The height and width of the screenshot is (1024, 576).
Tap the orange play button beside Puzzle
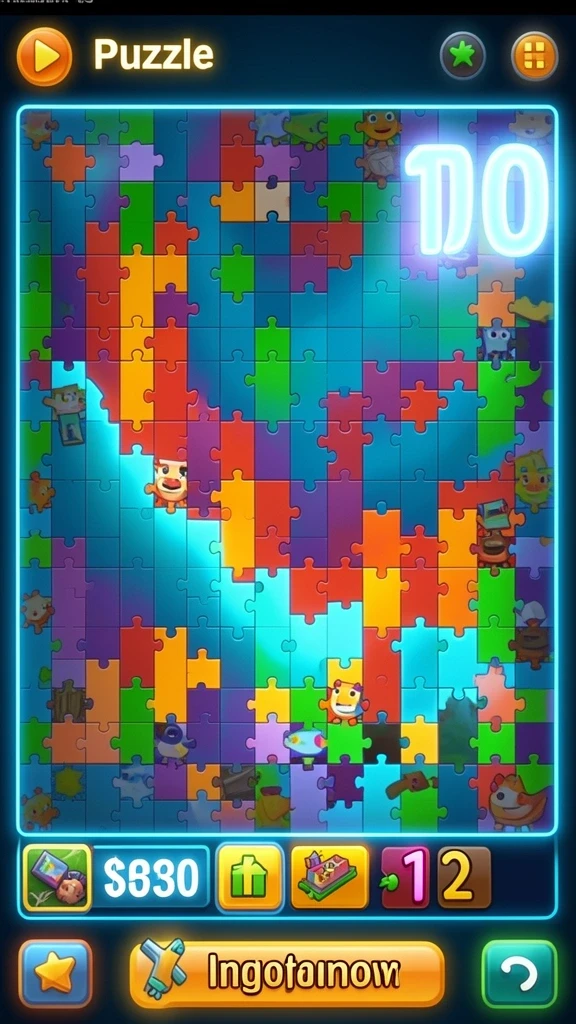coord(44,57)
